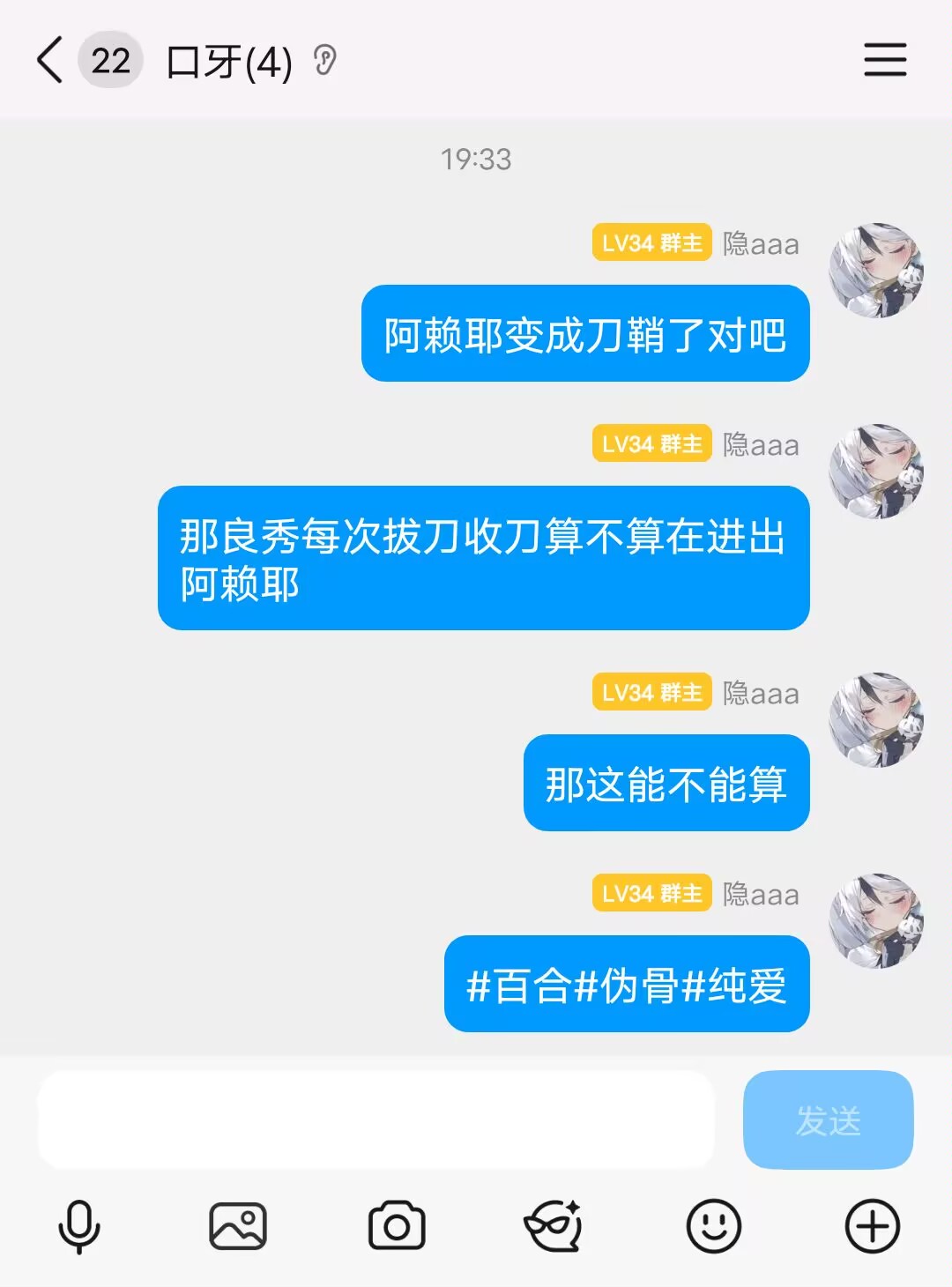Image resolution: width=952 pixels, height=1287 pixels.
Task: Open the camera to take a photo
Action: point(397,1226)
